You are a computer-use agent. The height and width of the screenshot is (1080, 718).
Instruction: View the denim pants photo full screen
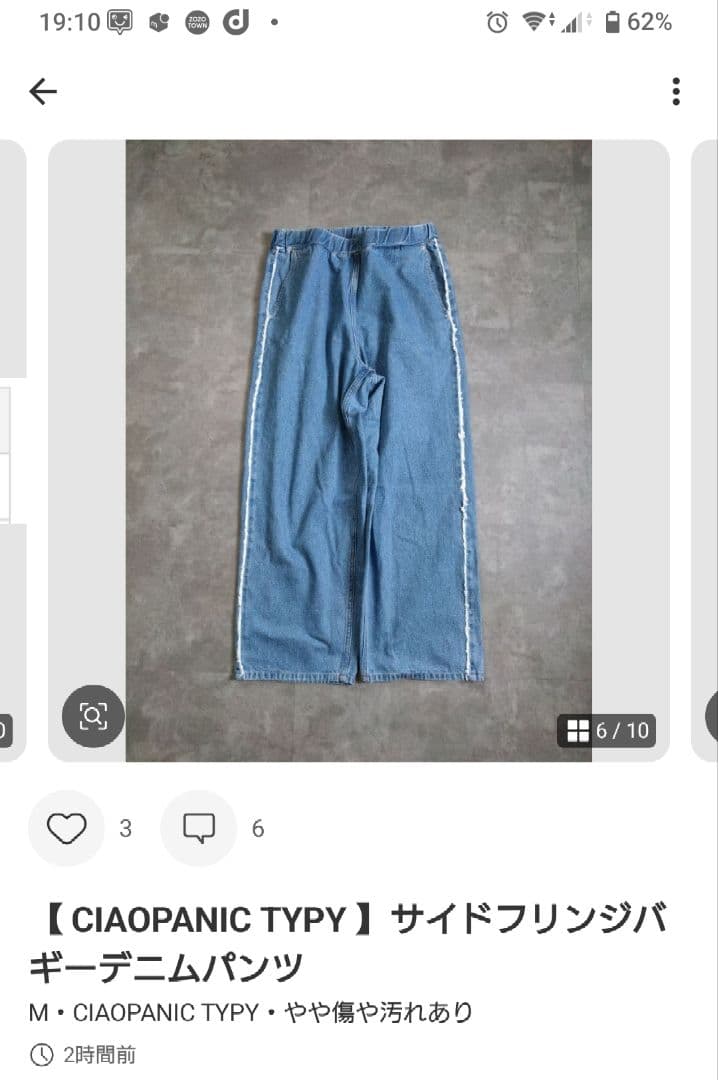click(358, 450)
